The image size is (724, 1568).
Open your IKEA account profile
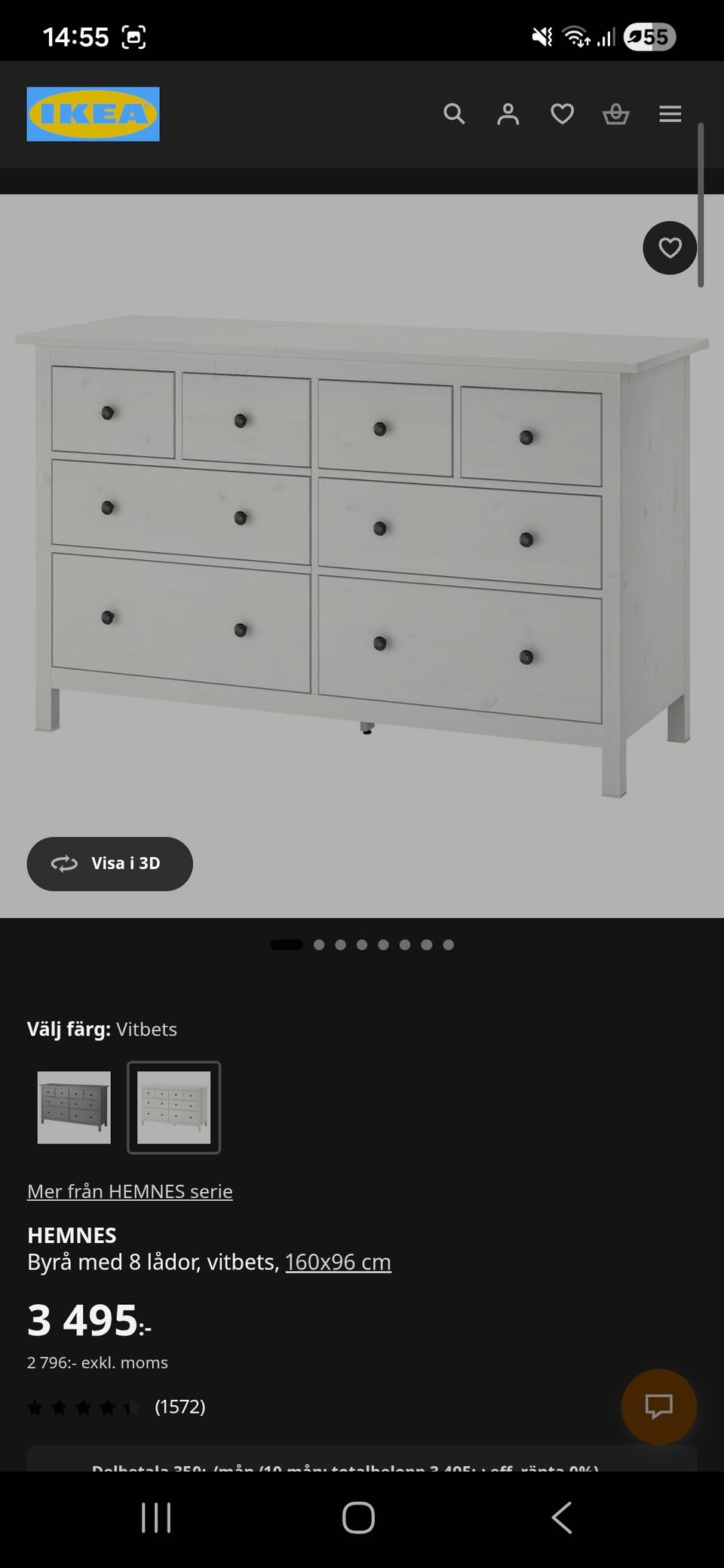(x=508, y=114)
